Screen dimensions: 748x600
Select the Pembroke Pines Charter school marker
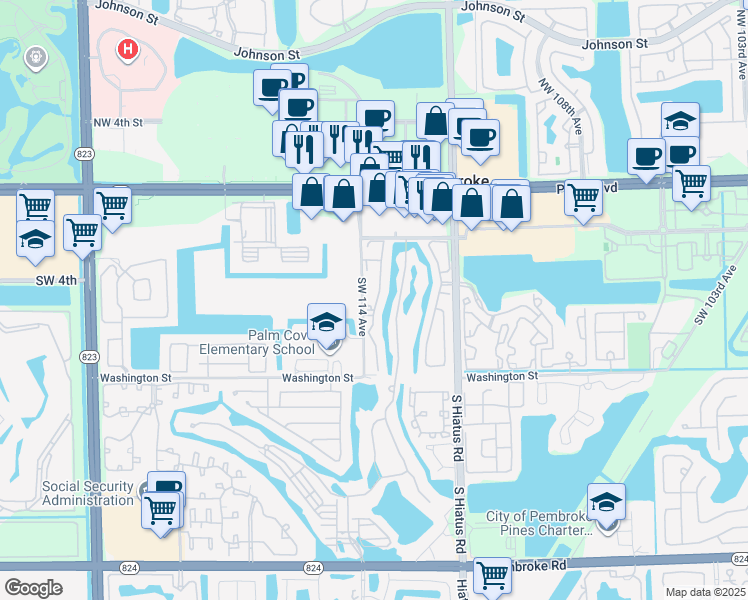[606, 503]
